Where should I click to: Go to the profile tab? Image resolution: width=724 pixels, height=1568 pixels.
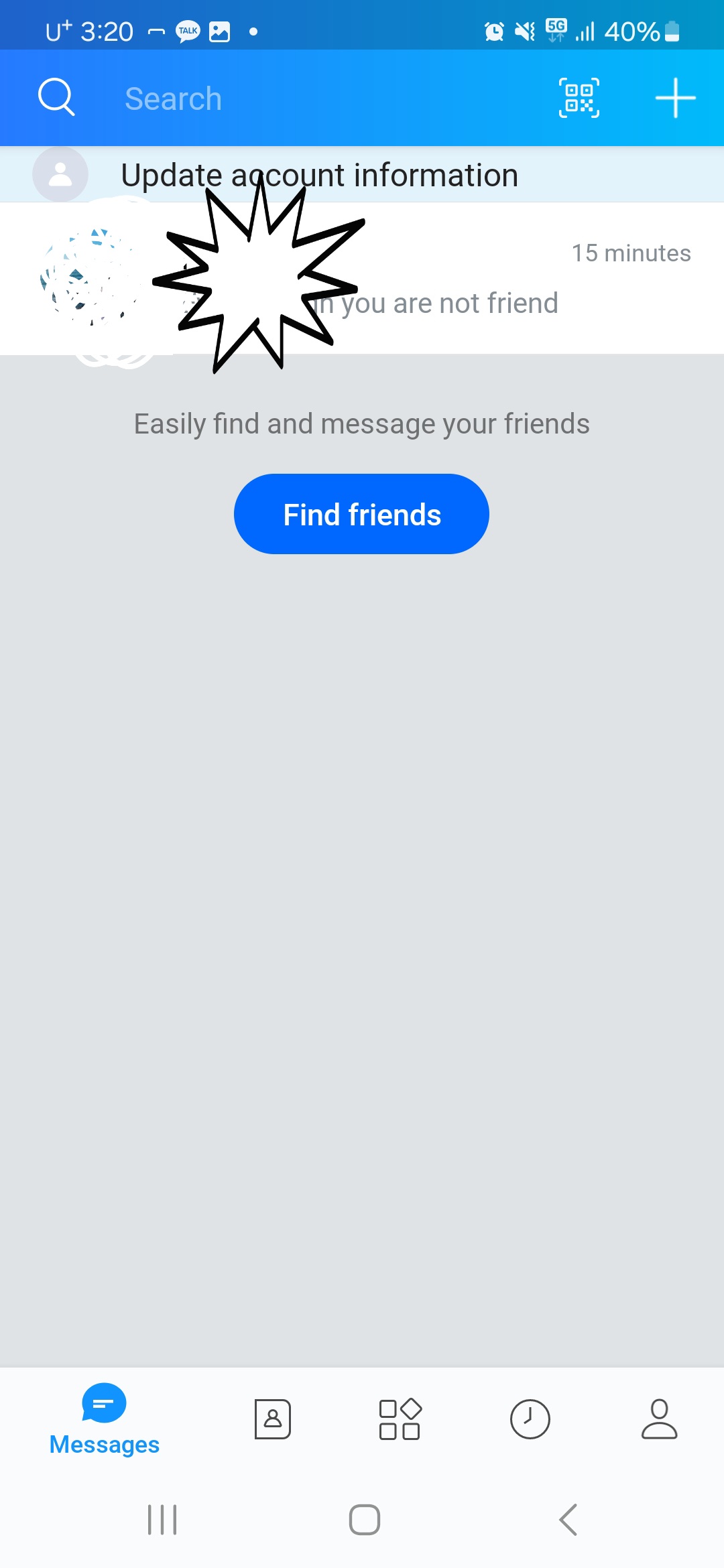pos(659,1419)
